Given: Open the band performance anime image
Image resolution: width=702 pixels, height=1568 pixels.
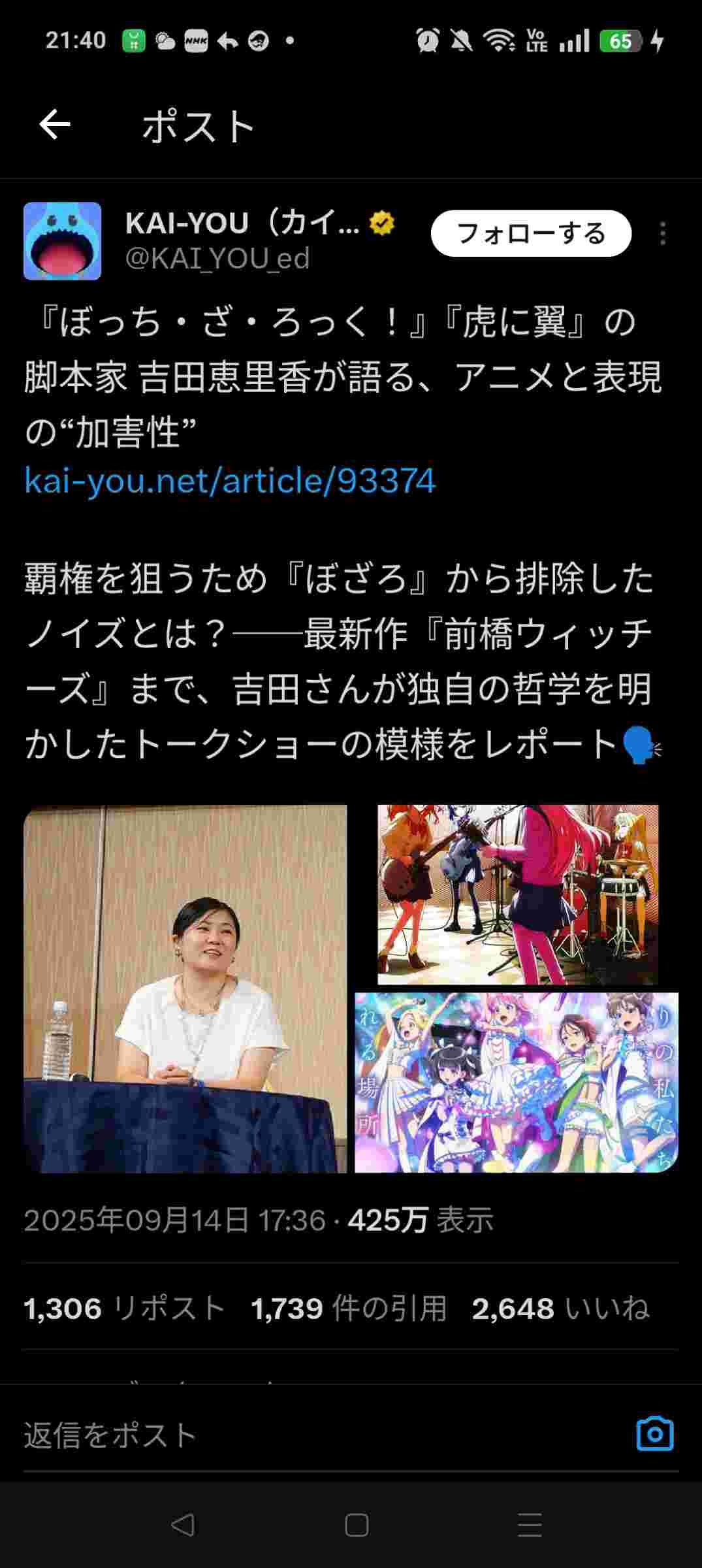Looking at the screenshot, I should click(518, 894).
